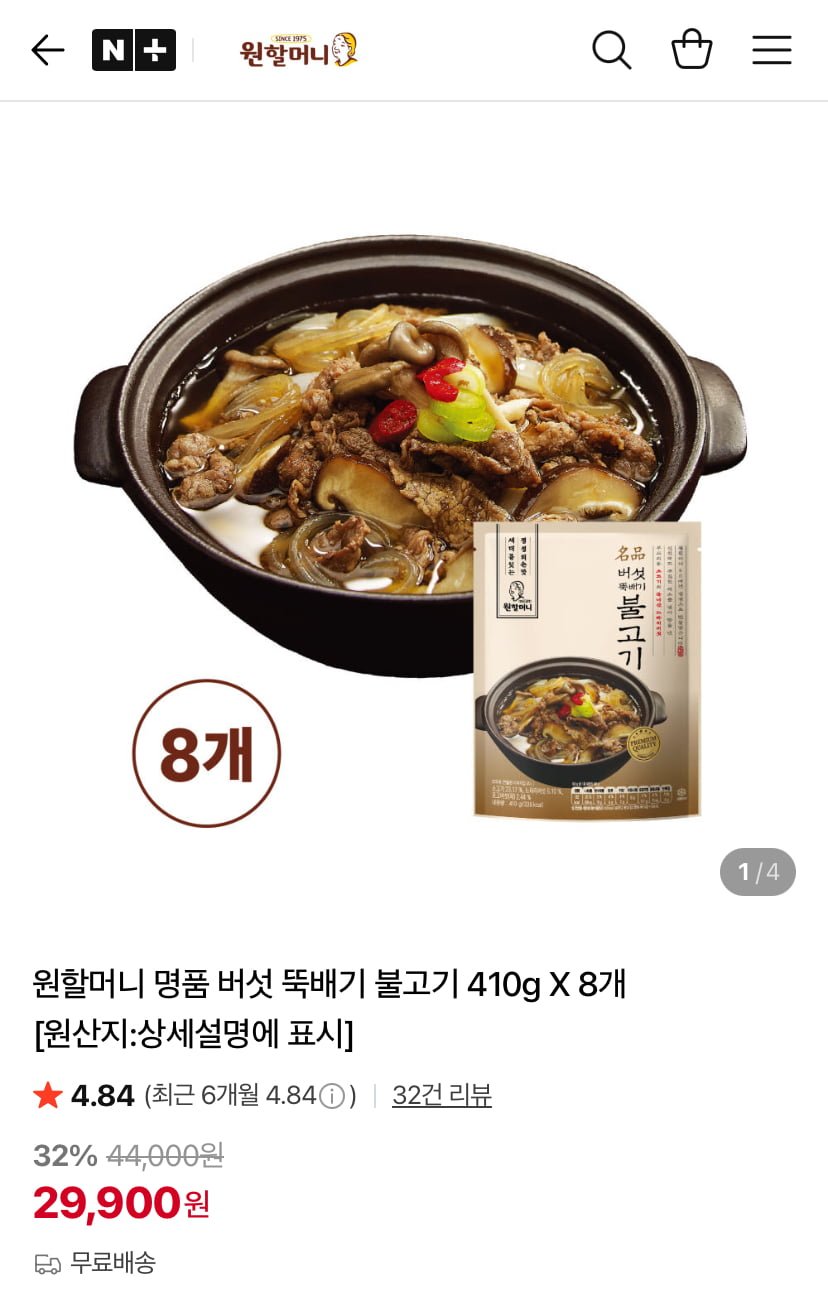This screenshot has height=1298, width=828.
Task: Tap the 무료배송 free shipping text
Action: 113,1264
